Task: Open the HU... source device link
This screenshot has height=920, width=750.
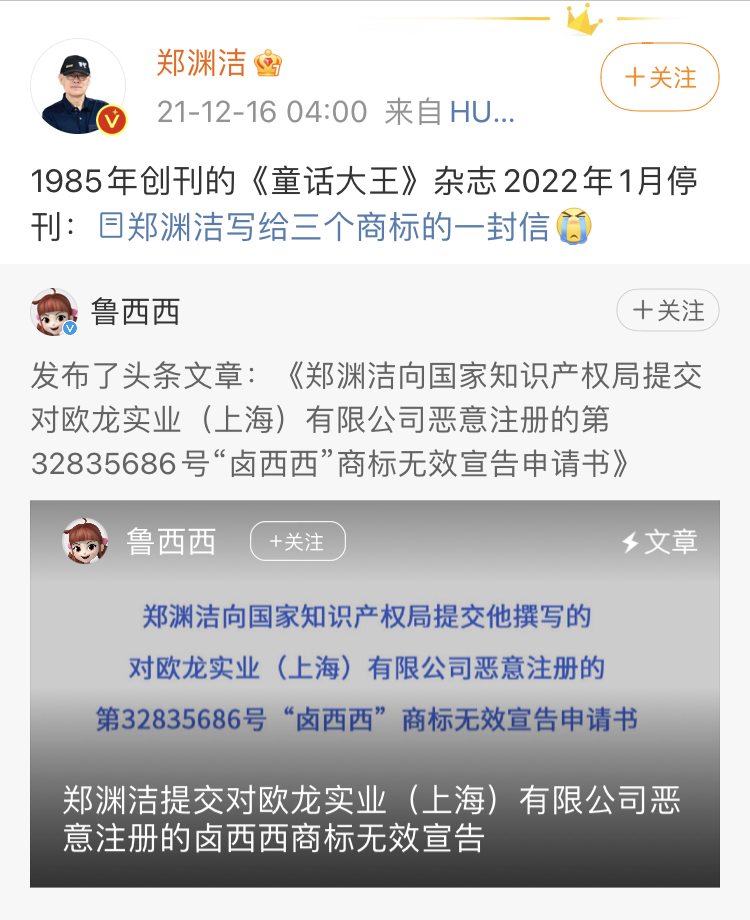Action: point(482,112)
